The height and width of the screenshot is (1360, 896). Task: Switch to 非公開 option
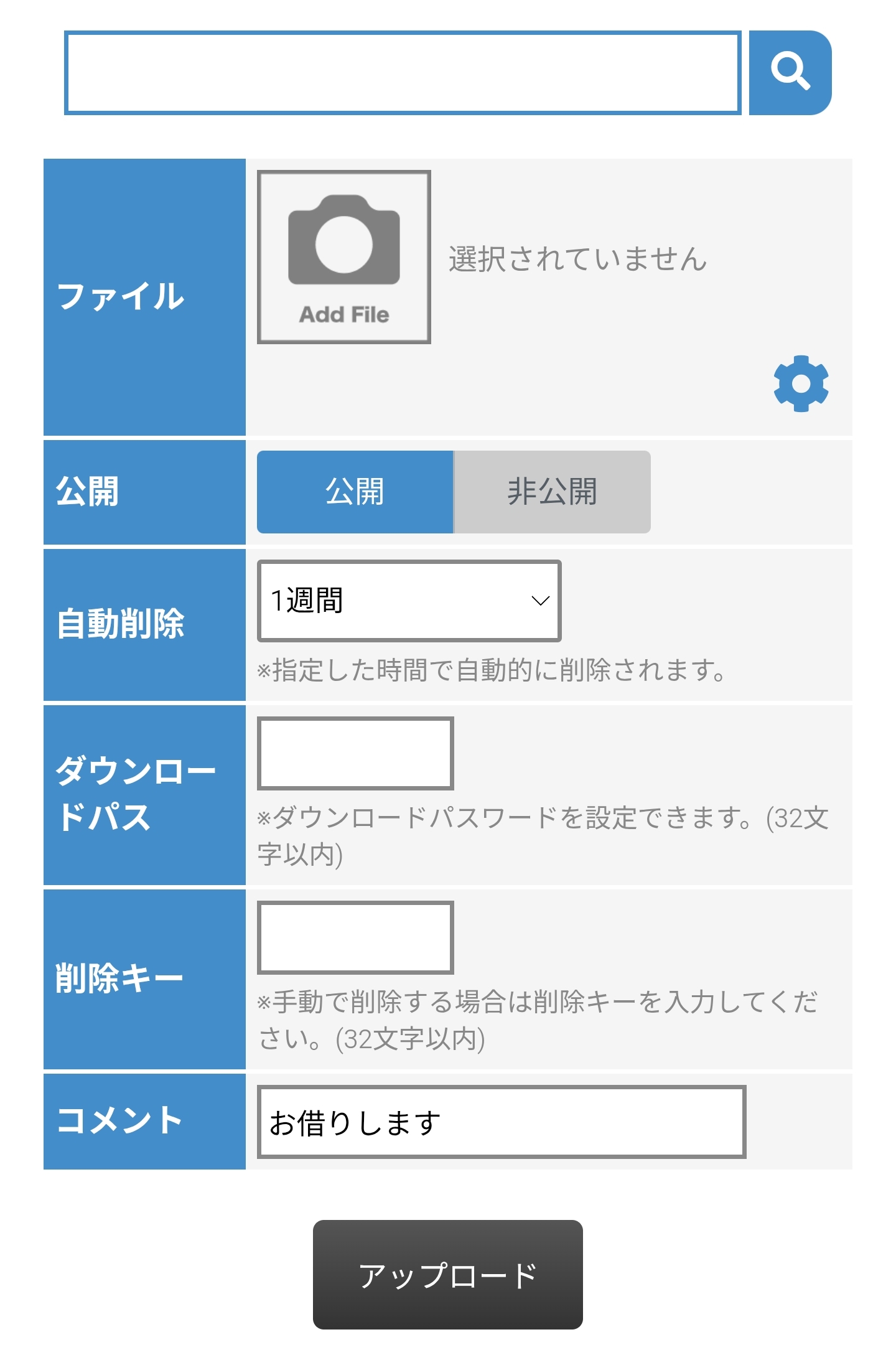click(552, 492)
